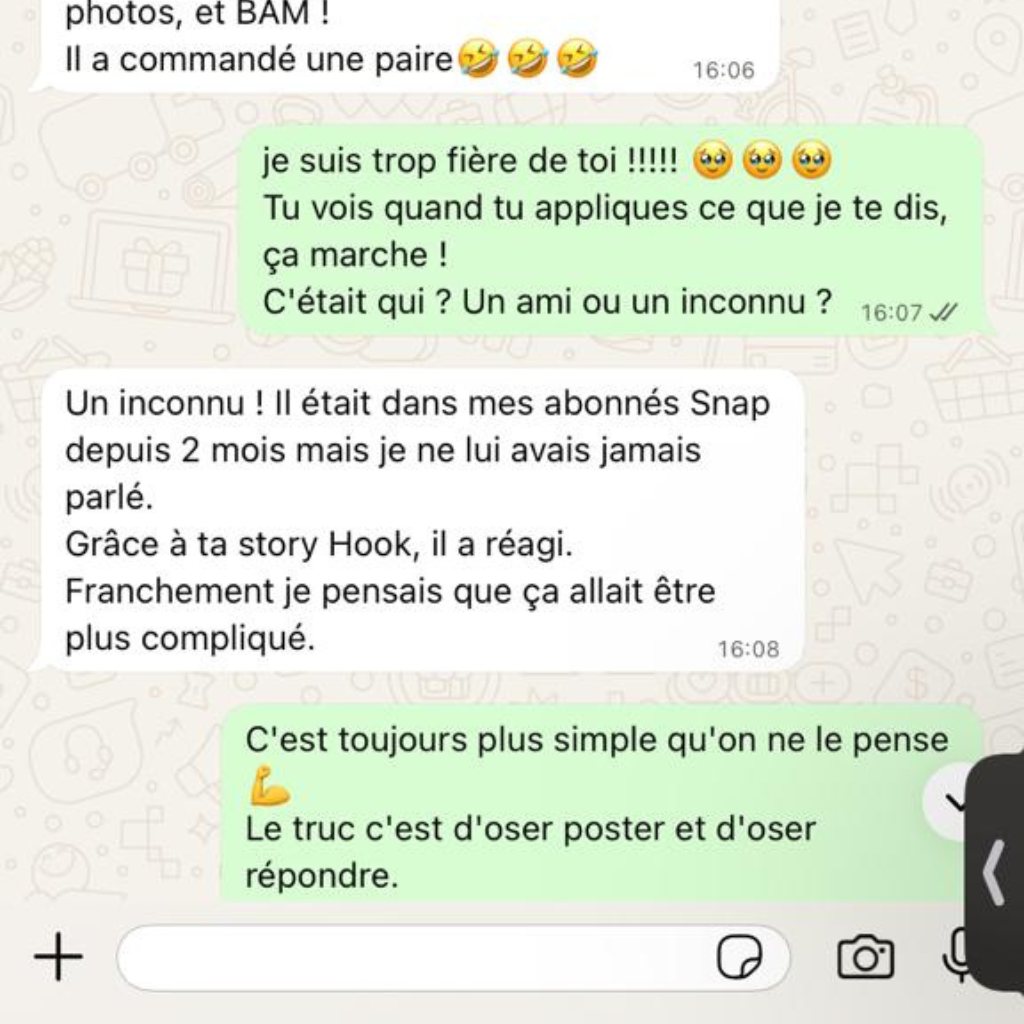1024x1024 pixels.
Task: Expand the side panel handle arrow
Action: click(994, 872)
